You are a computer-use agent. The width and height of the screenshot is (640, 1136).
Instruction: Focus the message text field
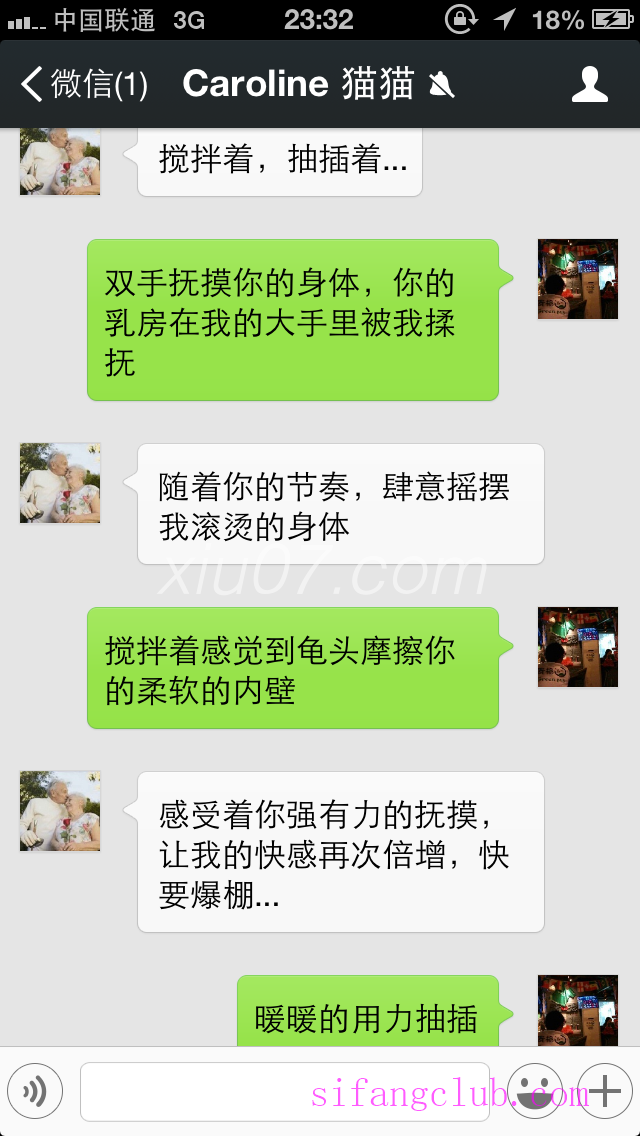pyautogui.click(x=284, y=1091)
